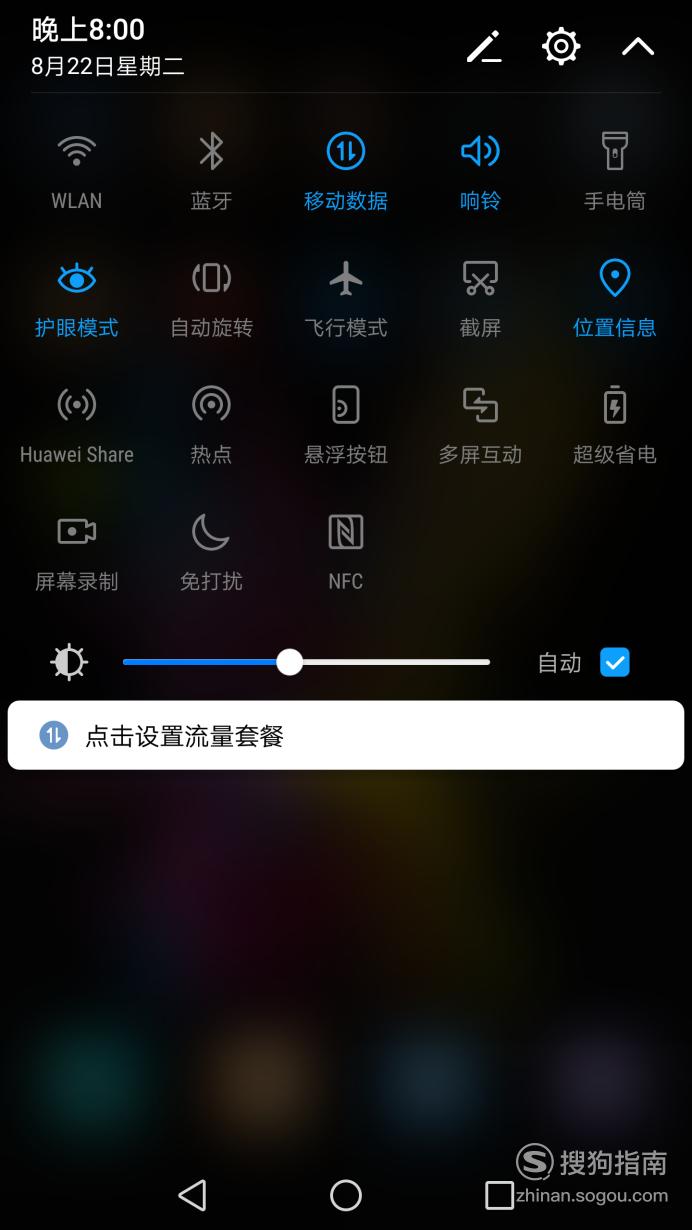Toggle the 响铃 ringer mode
Viewport: 692px width, 1230px height.
click(x=480, y=170)
